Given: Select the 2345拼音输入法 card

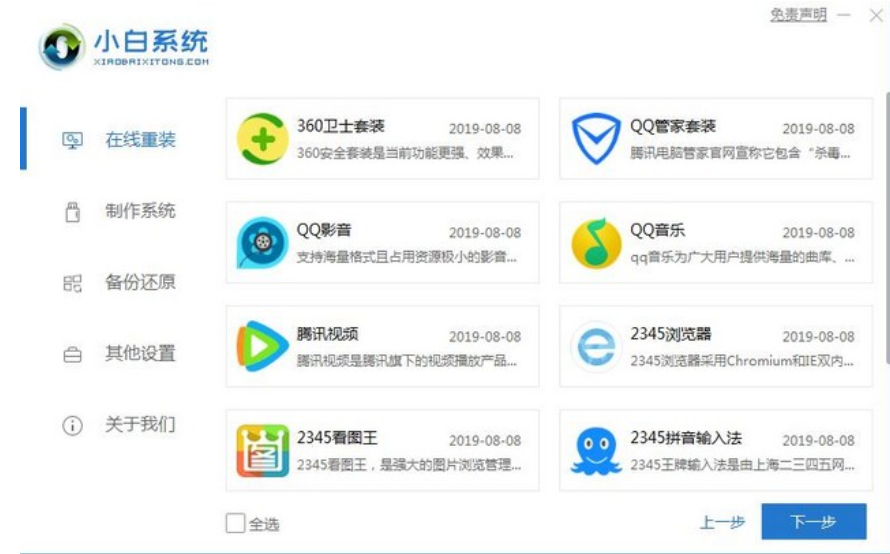Looking at the screenshot, I should [x=715, y=451].
